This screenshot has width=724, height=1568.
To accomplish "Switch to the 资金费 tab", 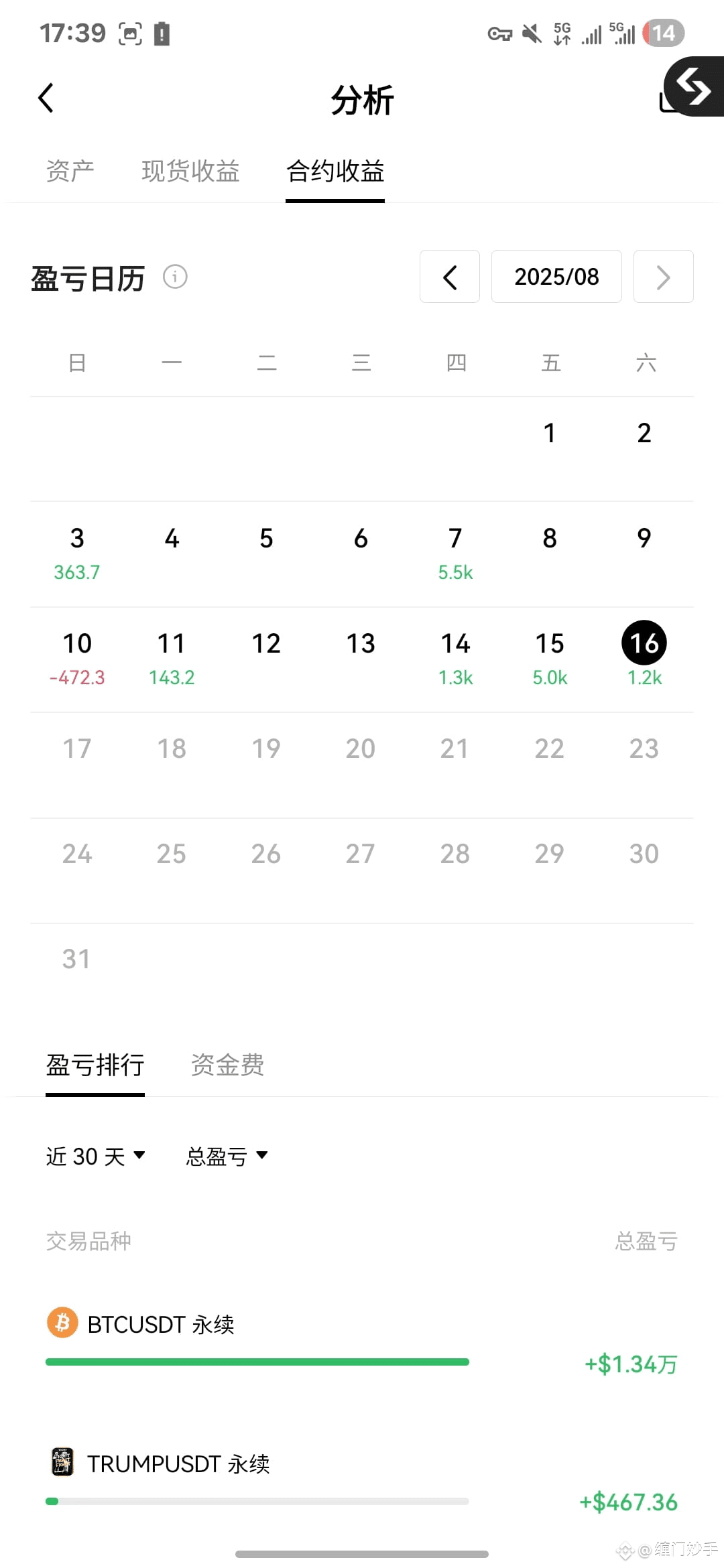I will (x=227, y=1065).
